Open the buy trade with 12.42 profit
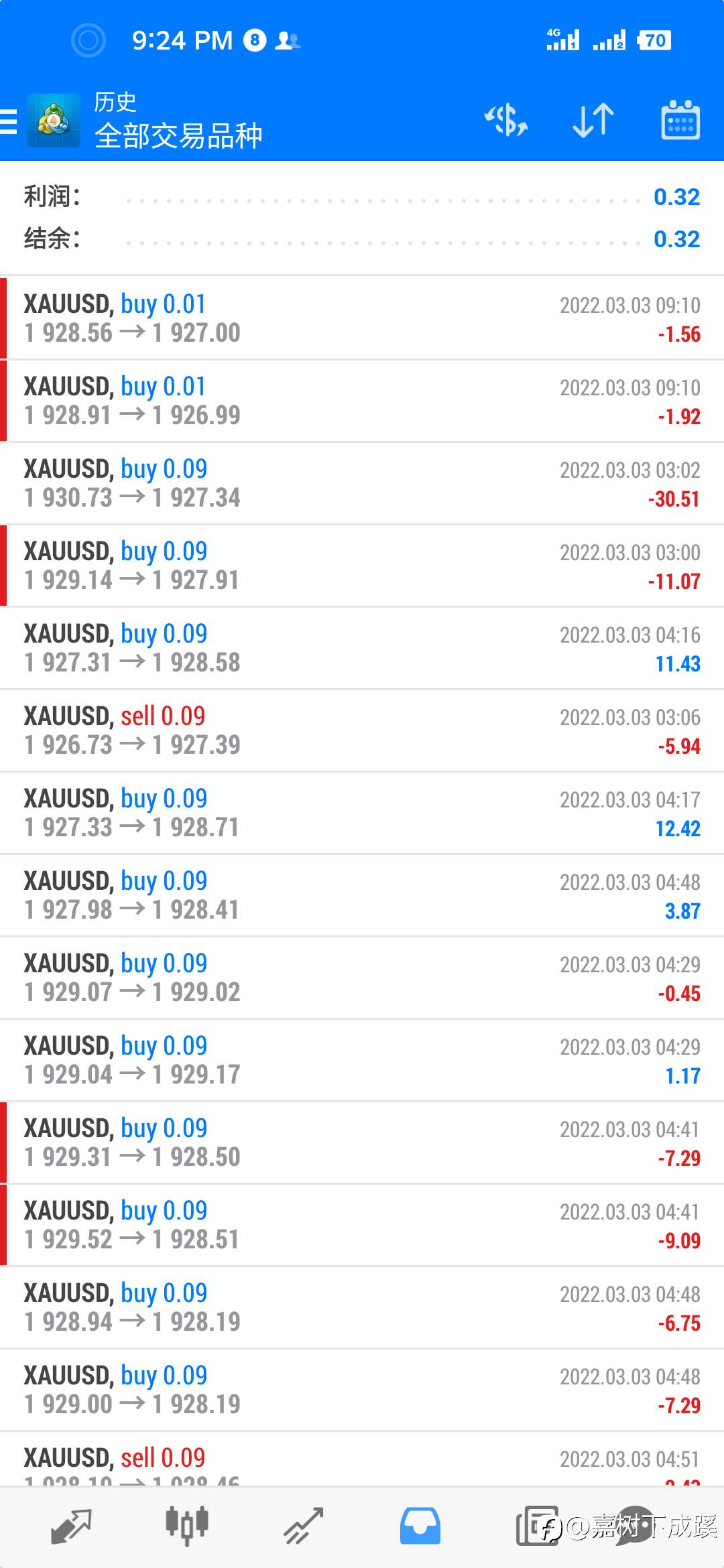This screenshot has height=1568, width=724. pos(362,813)
